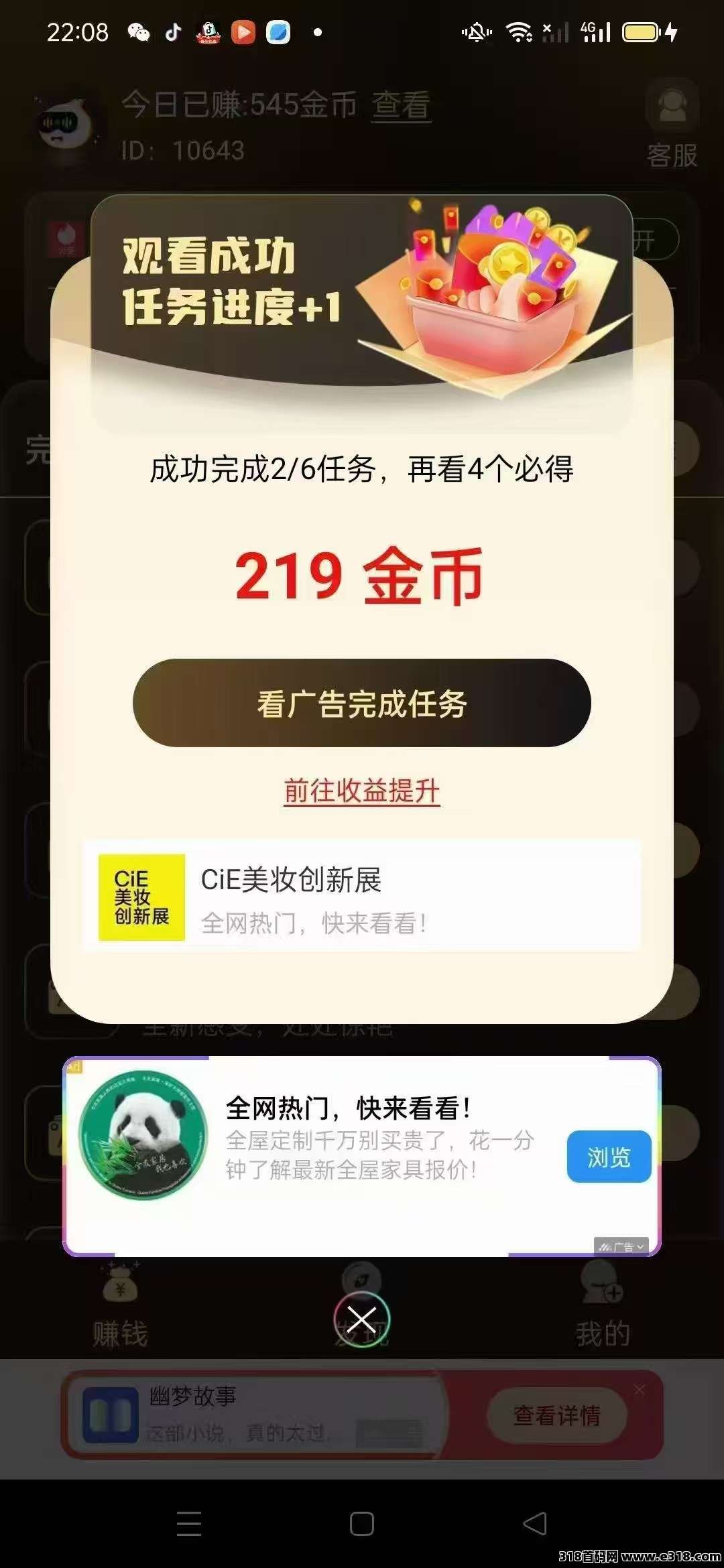Open the 广告 dropdown label on banner

tap(621, 1246)
